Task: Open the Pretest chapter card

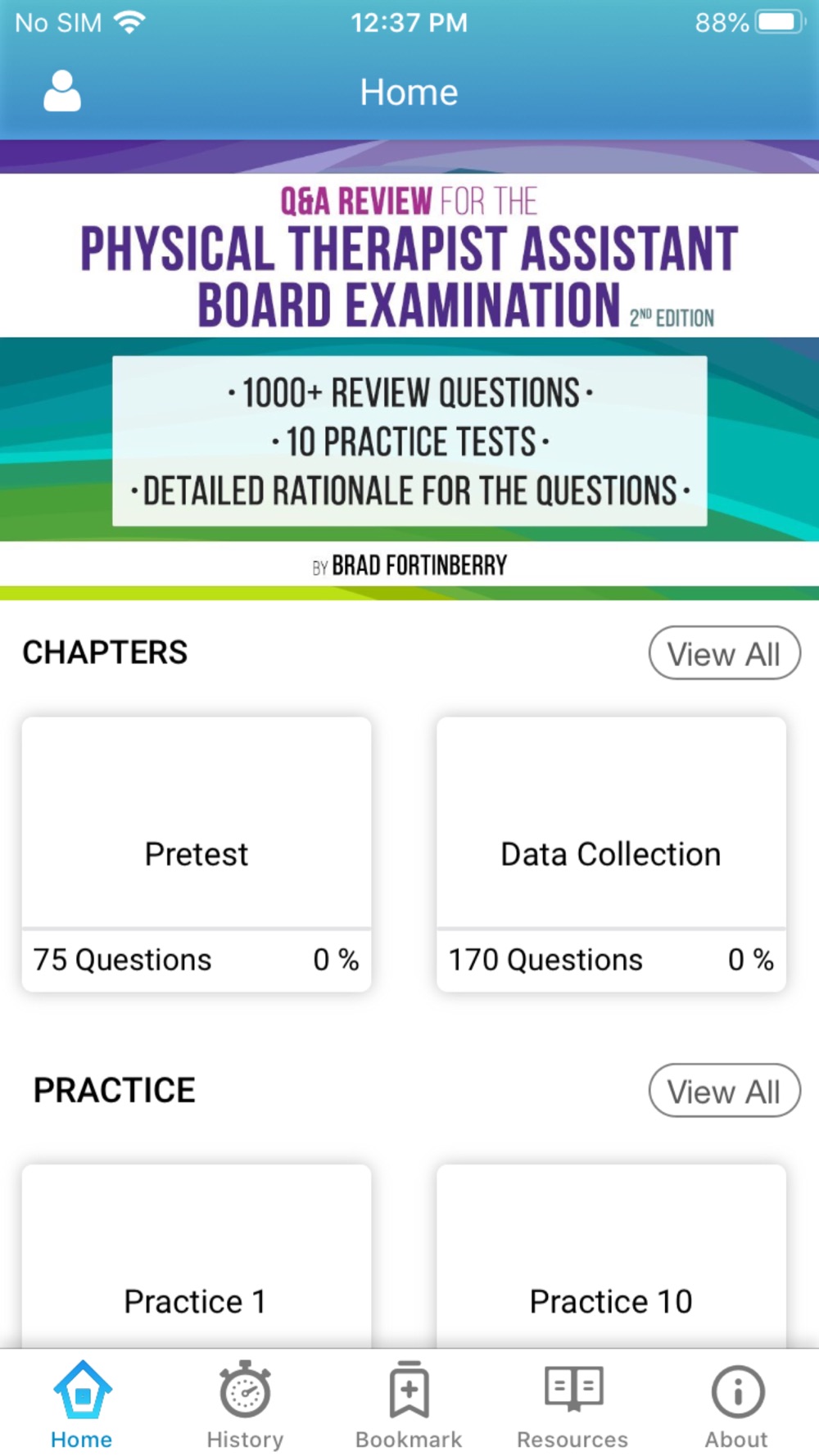Action: (x=197, y=854)
